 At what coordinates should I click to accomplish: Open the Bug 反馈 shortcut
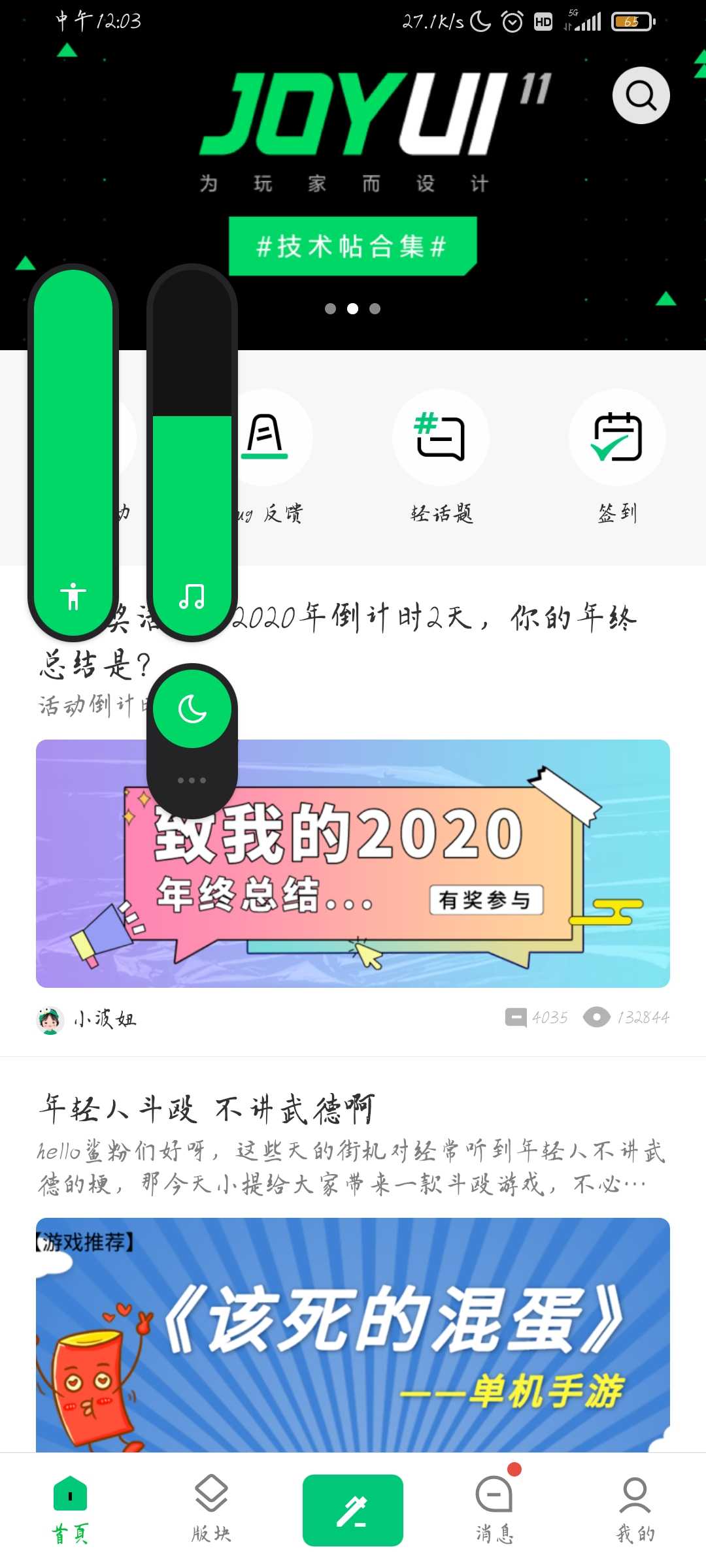pos(268,457)
